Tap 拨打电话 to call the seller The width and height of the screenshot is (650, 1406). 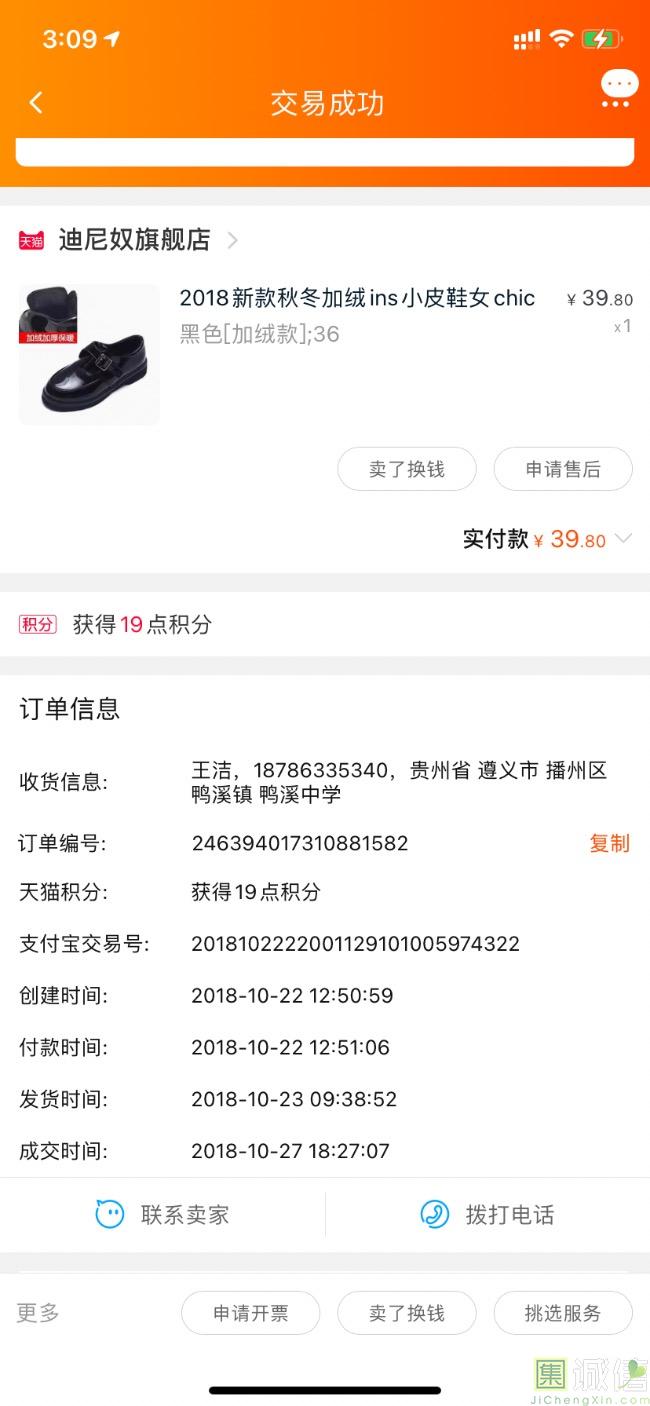[x=487, y=1215]
